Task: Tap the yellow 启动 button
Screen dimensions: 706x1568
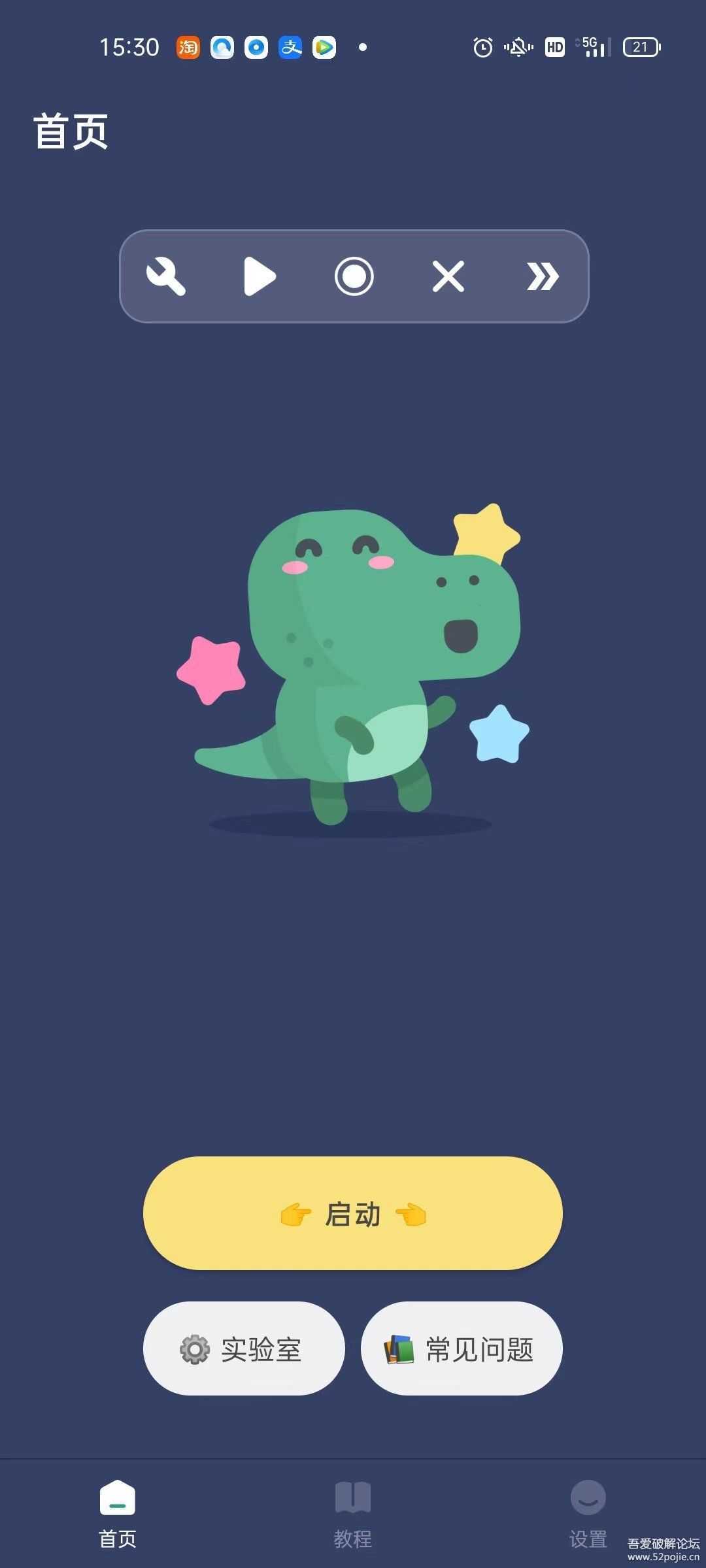Action: point(353,1214)
